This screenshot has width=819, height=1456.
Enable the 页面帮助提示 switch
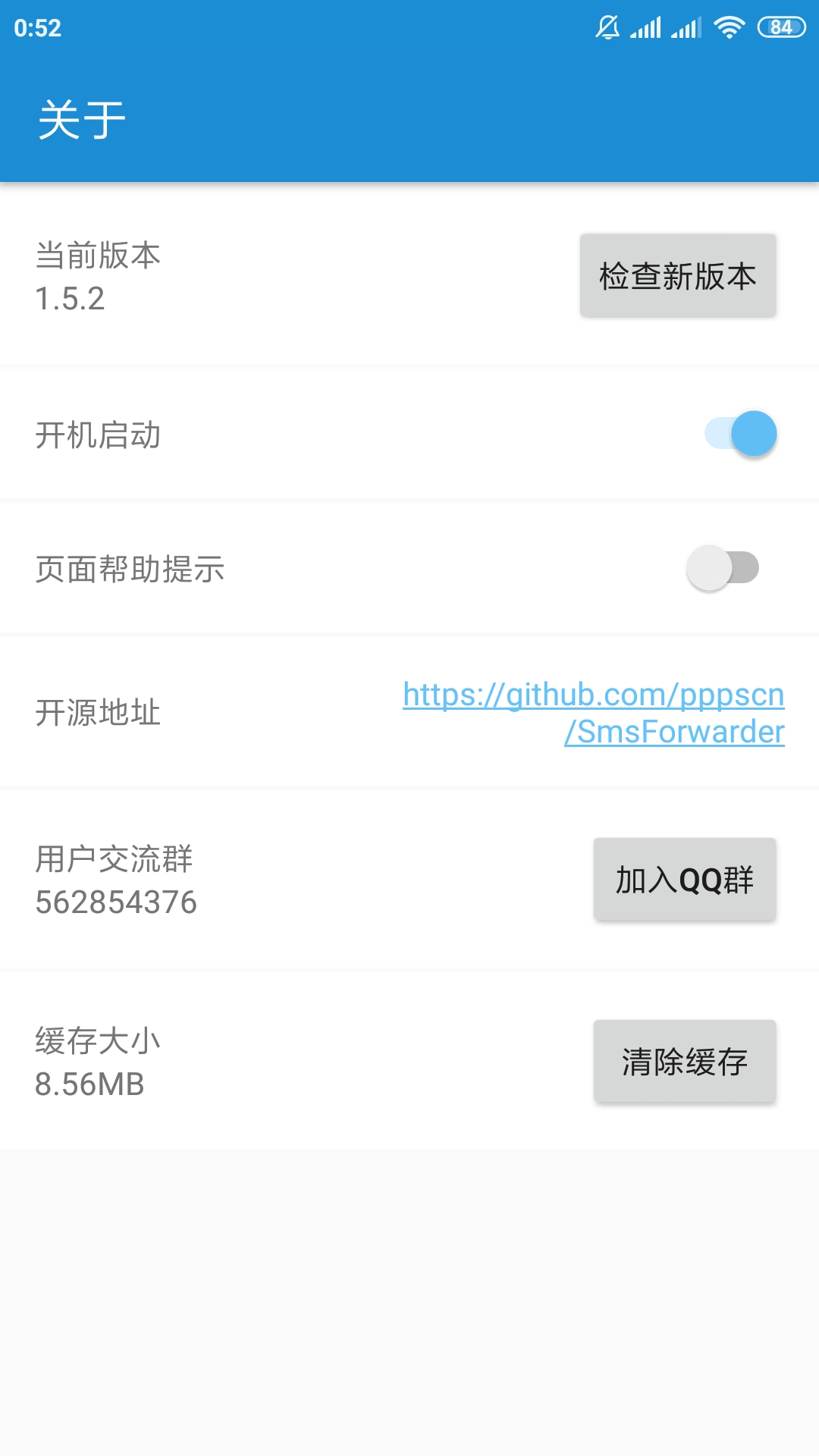coord(723,568)
